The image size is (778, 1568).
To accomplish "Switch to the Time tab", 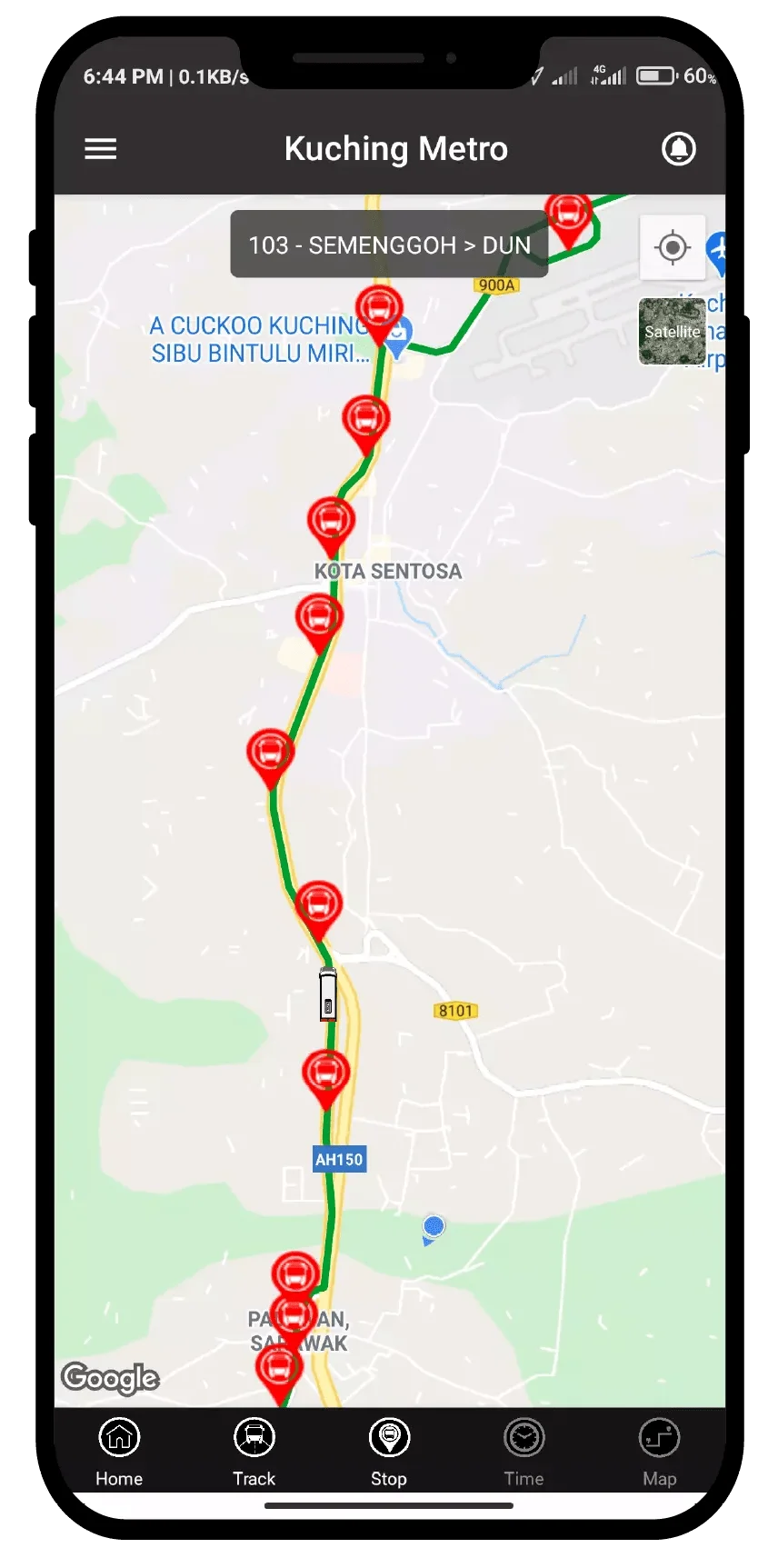I will click(x=524, y=1453).
